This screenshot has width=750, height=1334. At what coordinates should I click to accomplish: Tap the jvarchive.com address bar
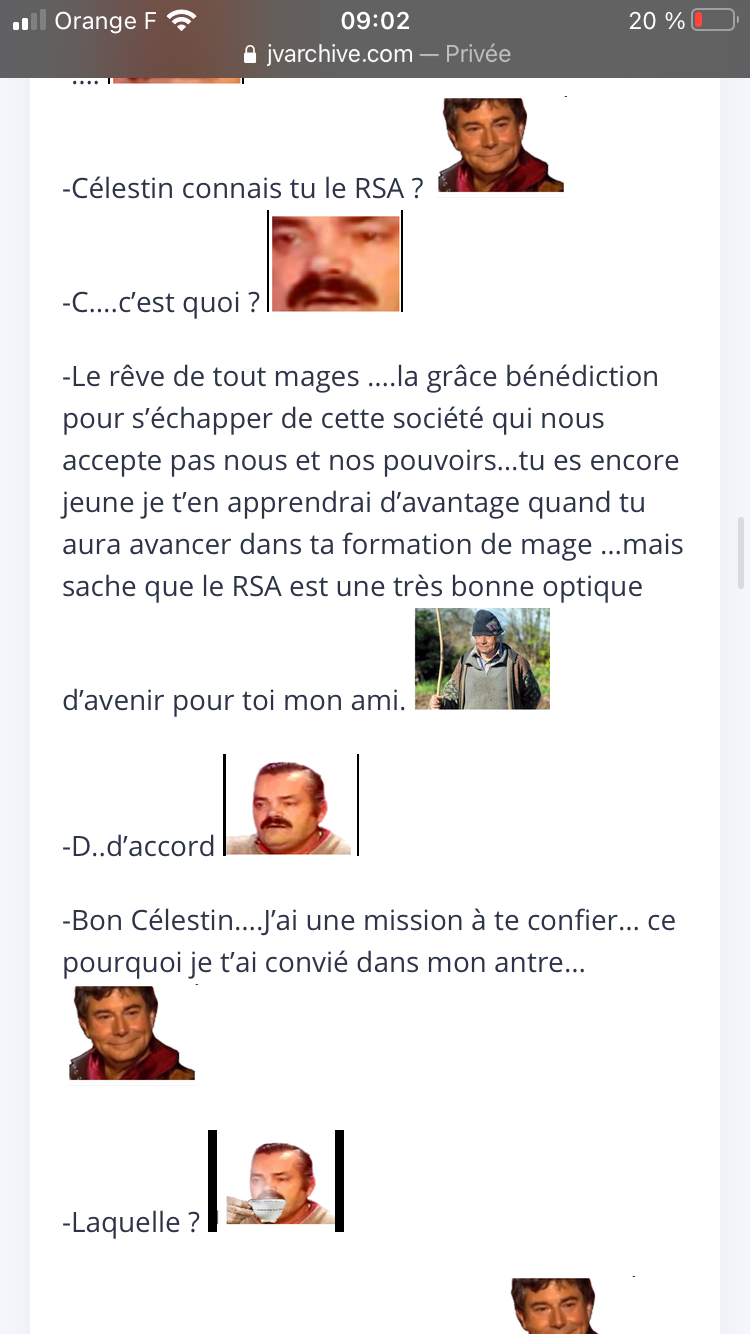coord(375,54)
